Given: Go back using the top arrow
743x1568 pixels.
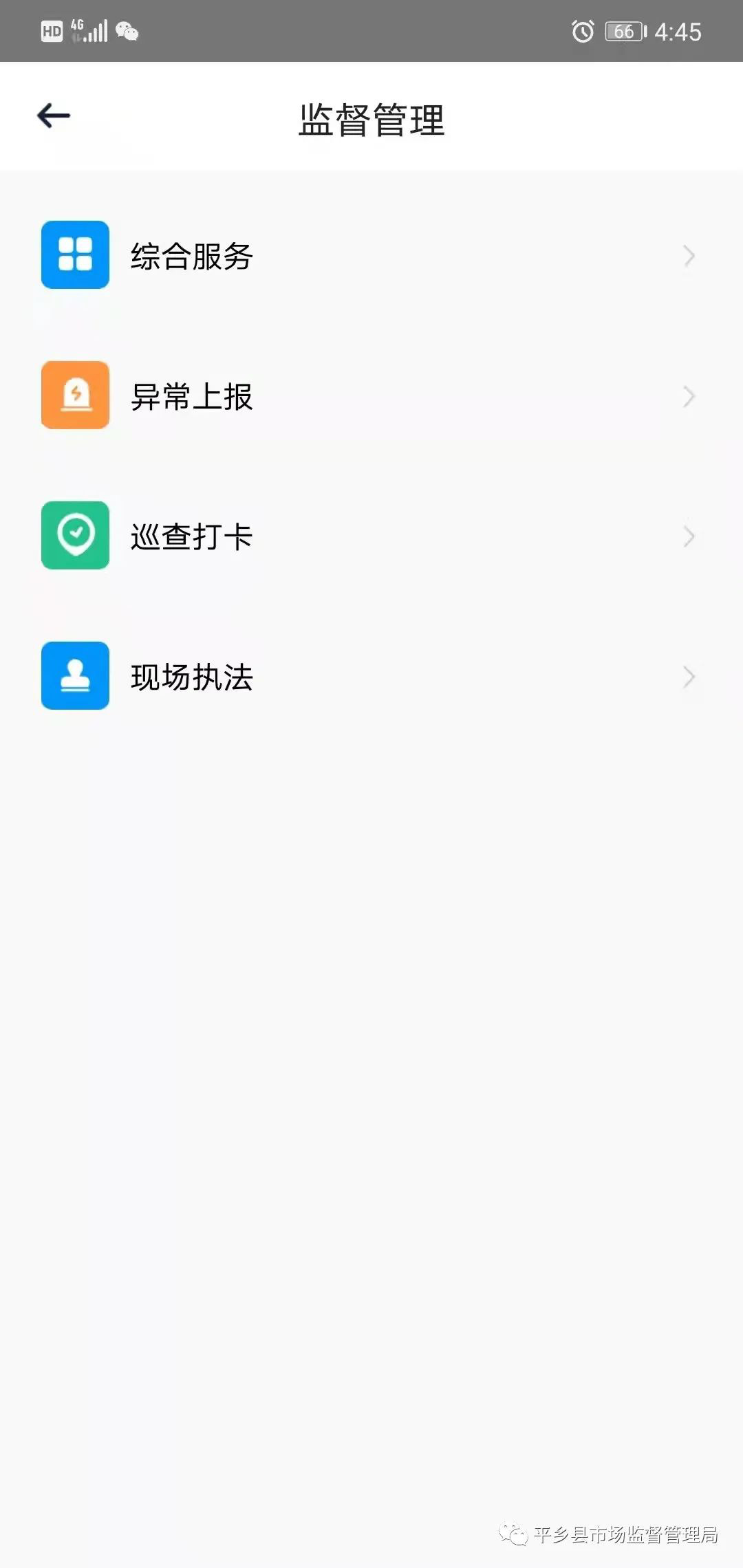Looking at the screenshot, I should [x=54, y=116].
